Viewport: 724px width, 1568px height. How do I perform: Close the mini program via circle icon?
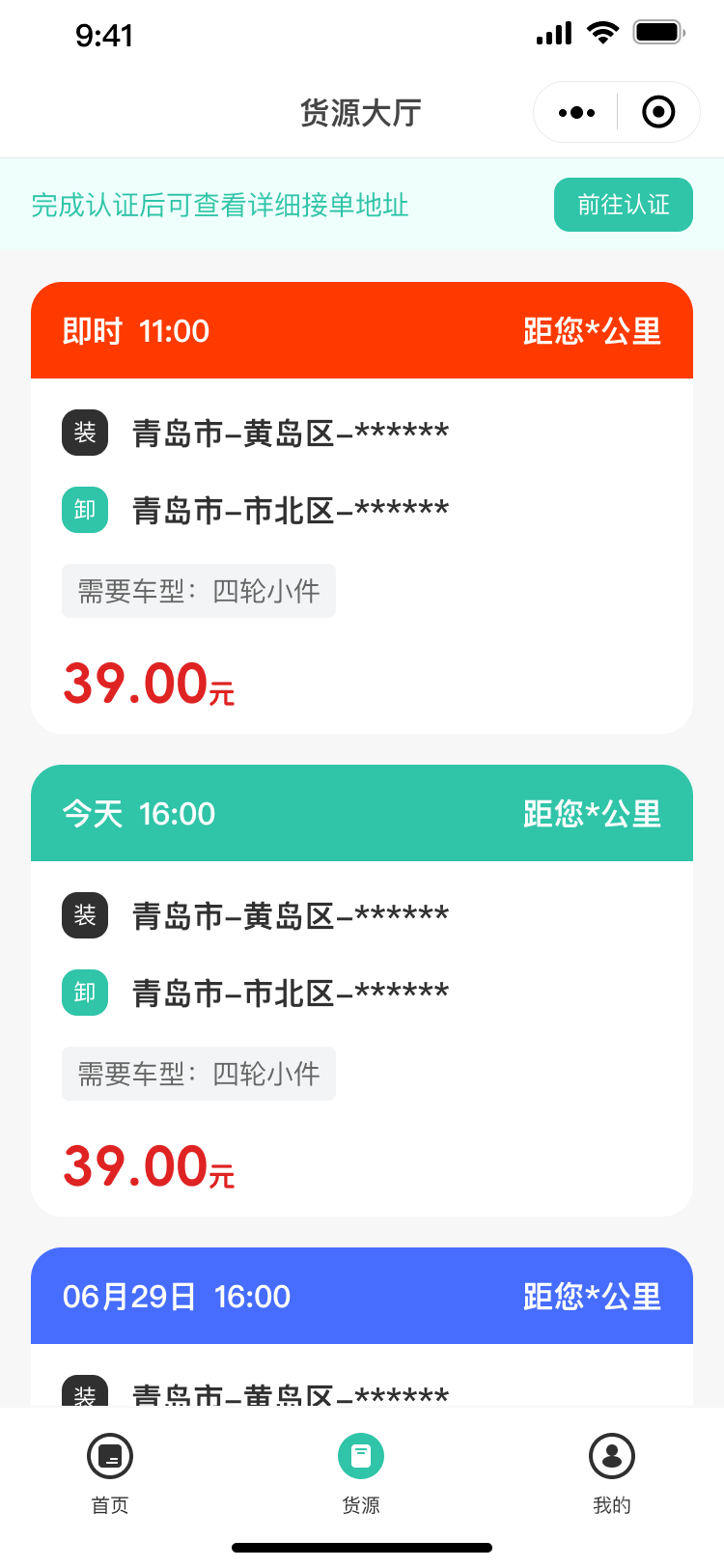(658, 113)
